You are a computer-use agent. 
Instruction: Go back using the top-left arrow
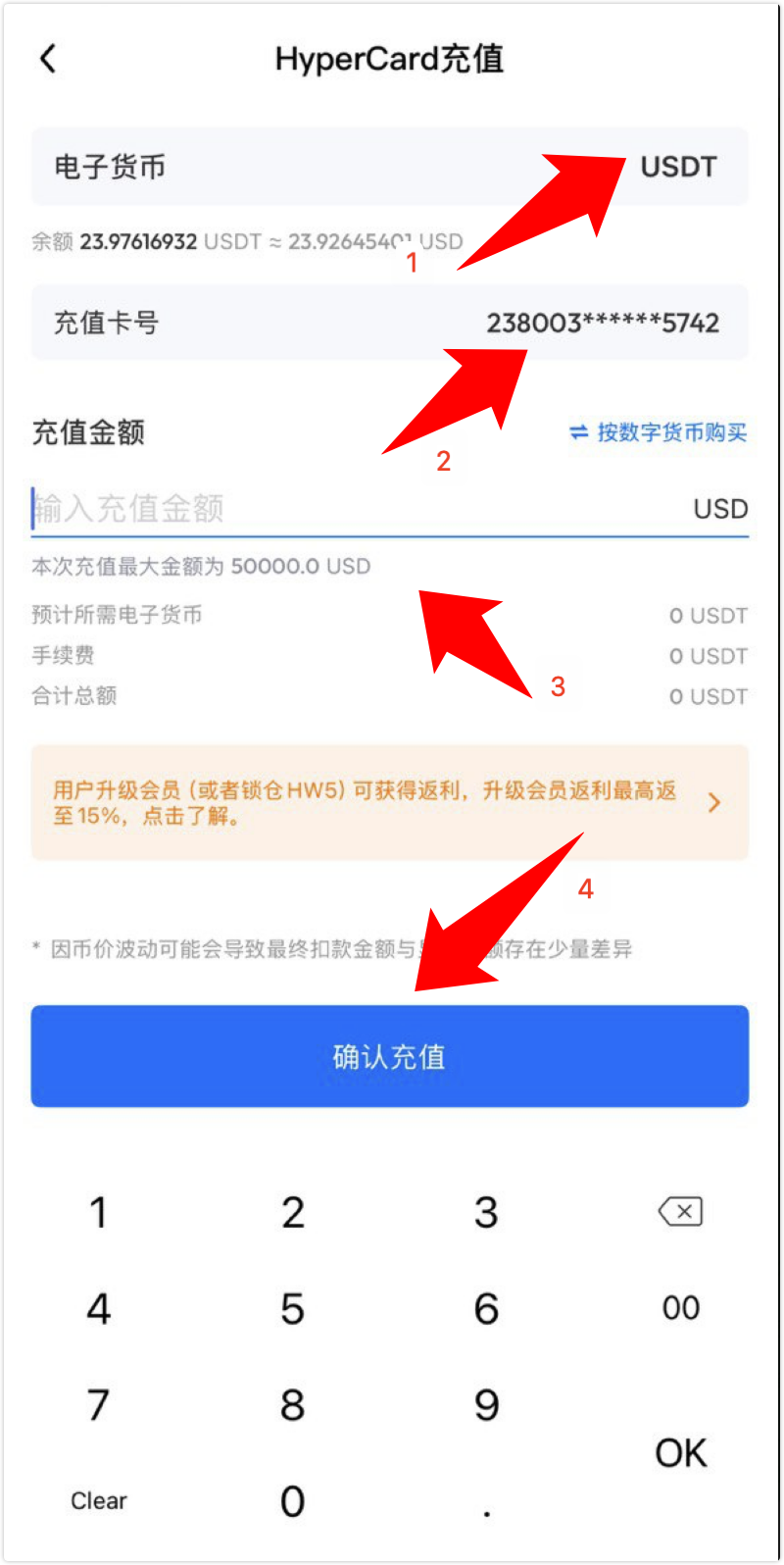48,59
